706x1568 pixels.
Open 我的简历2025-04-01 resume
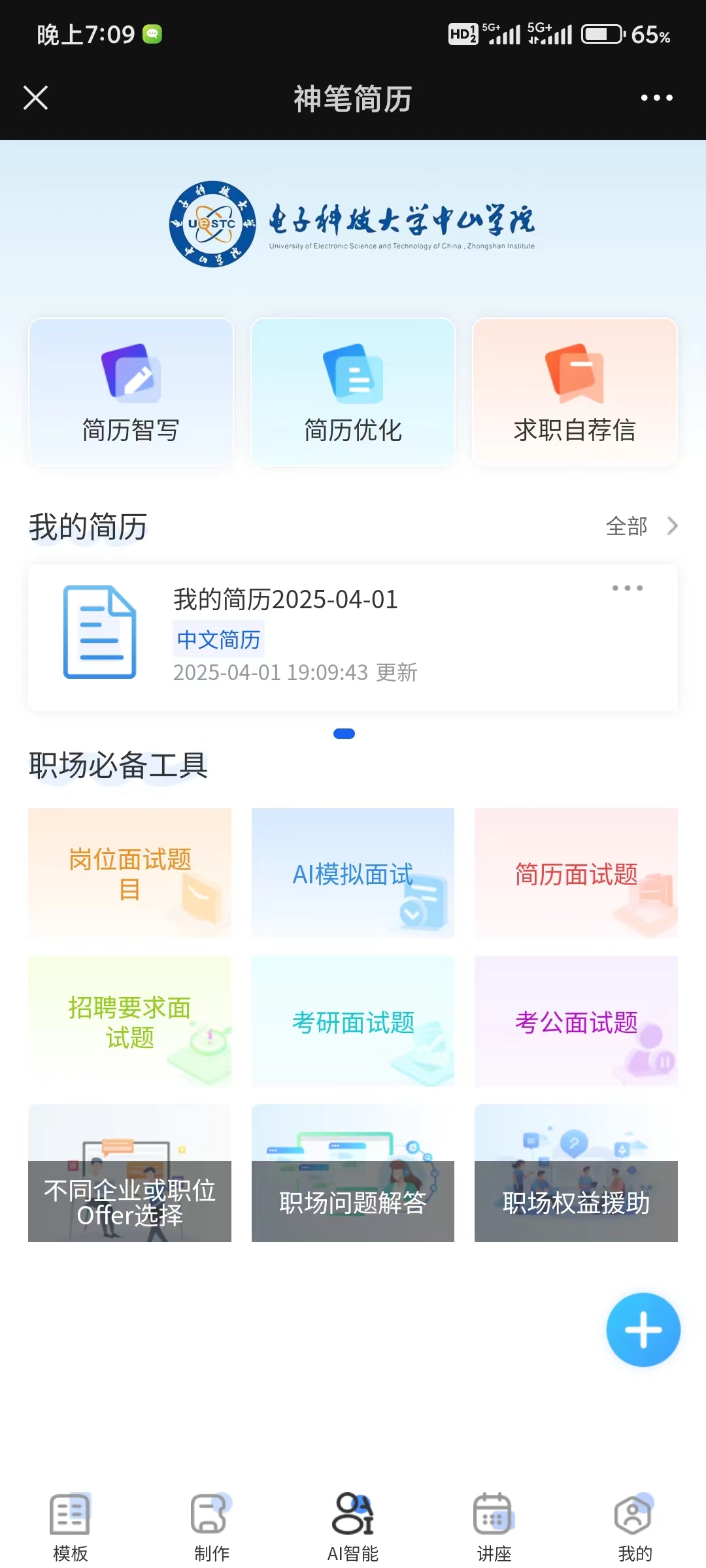(x=353, y=638)
